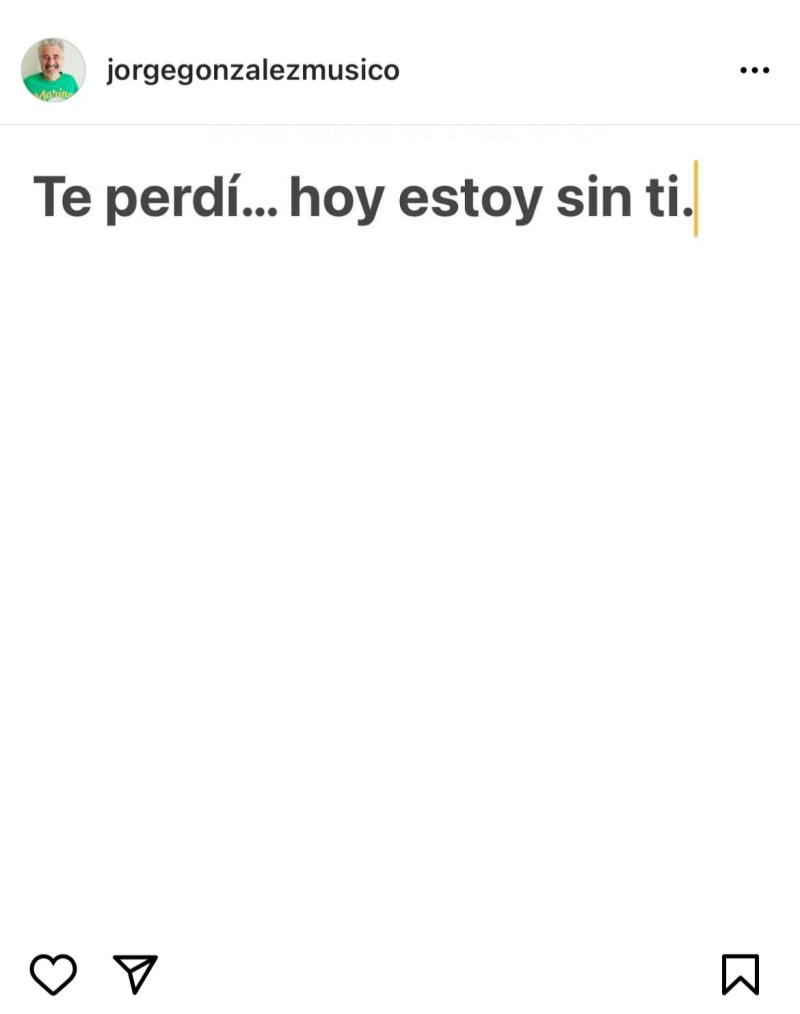Screen dimensions: 800x1014
Task: Click the word "hoy" in the caption
Action: coord(340,197)
